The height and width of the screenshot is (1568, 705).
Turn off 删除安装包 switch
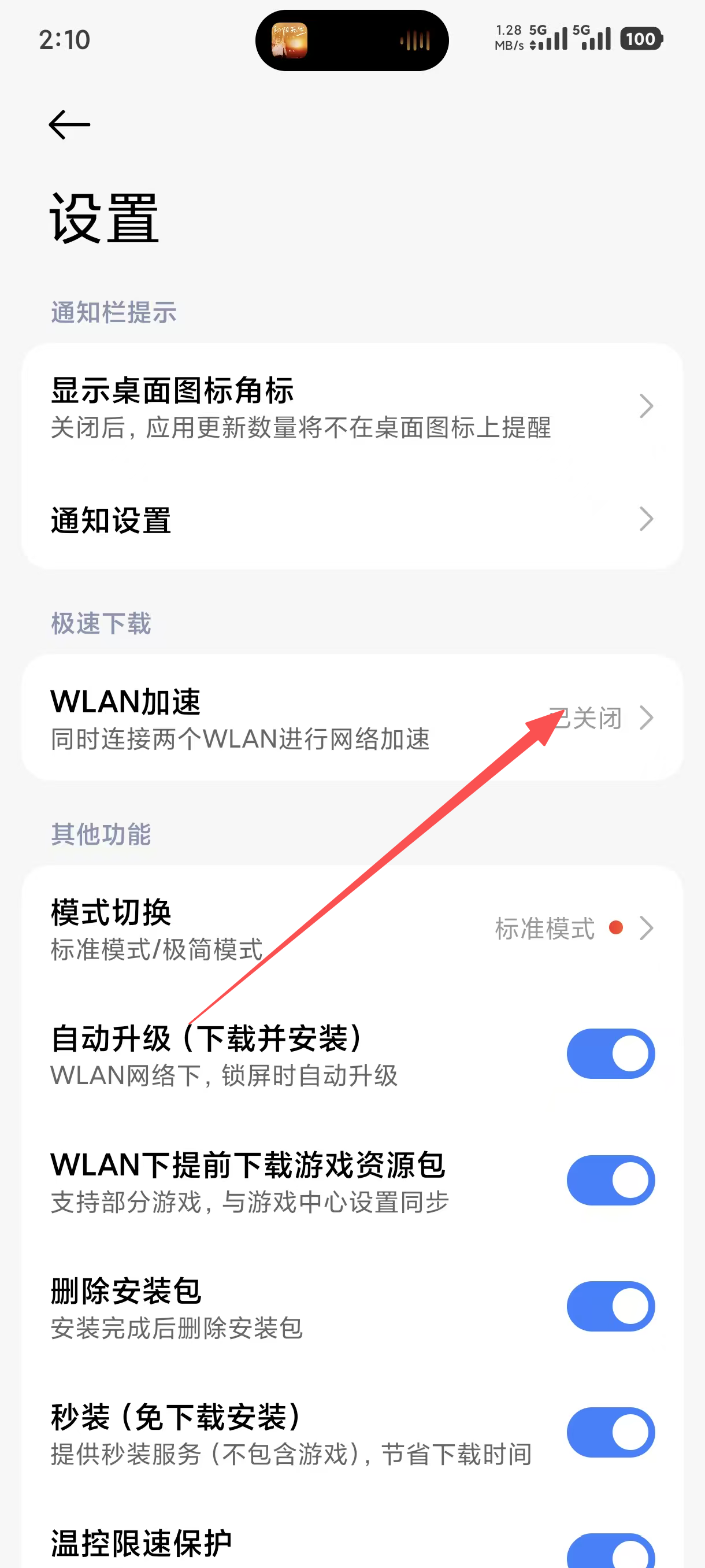(610, 1307)
